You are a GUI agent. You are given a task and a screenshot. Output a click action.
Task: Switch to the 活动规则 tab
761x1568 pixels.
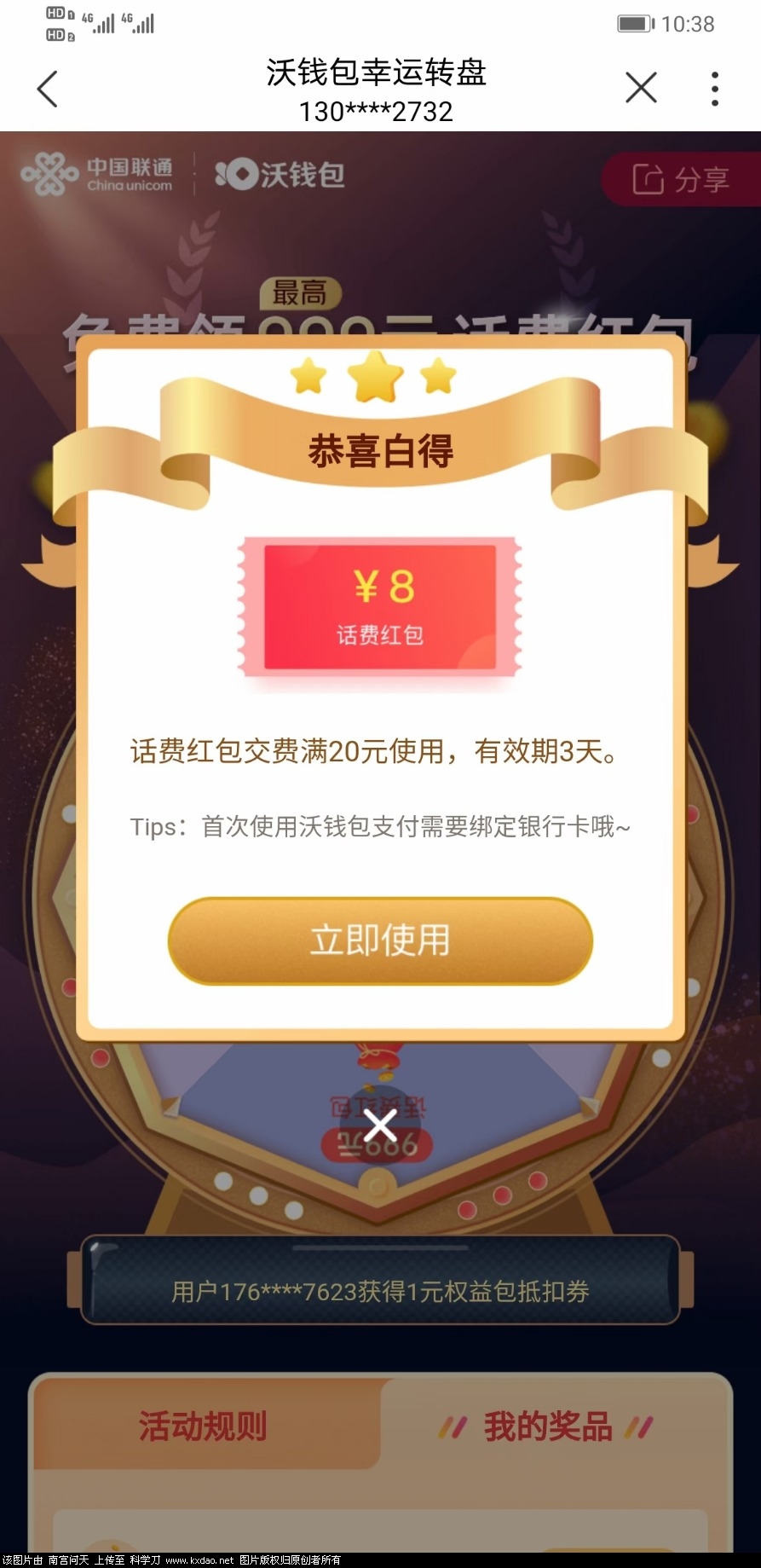point(203,1426)
